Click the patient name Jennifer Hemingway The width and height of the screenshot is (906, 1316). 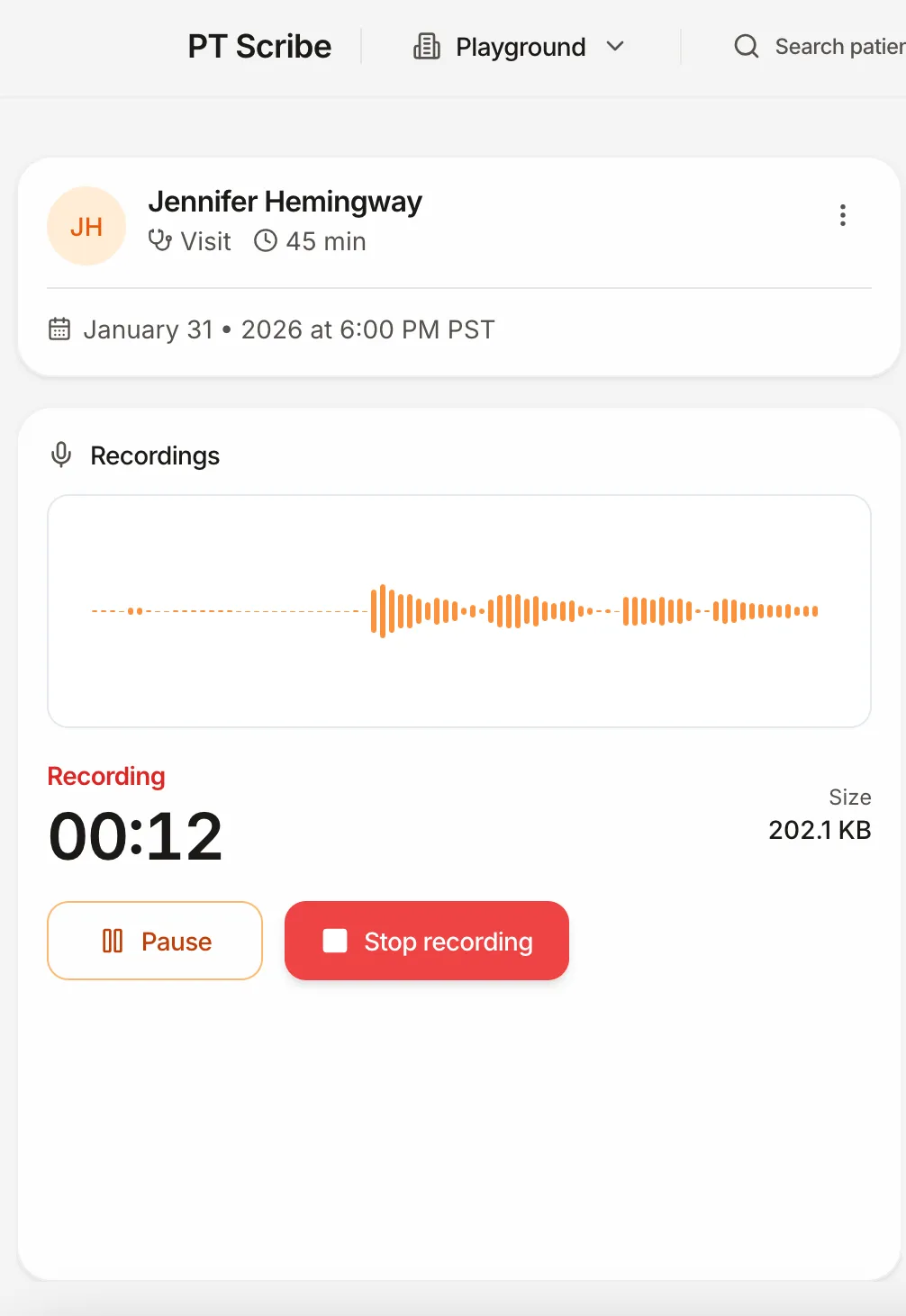click(x=286, y=202)
